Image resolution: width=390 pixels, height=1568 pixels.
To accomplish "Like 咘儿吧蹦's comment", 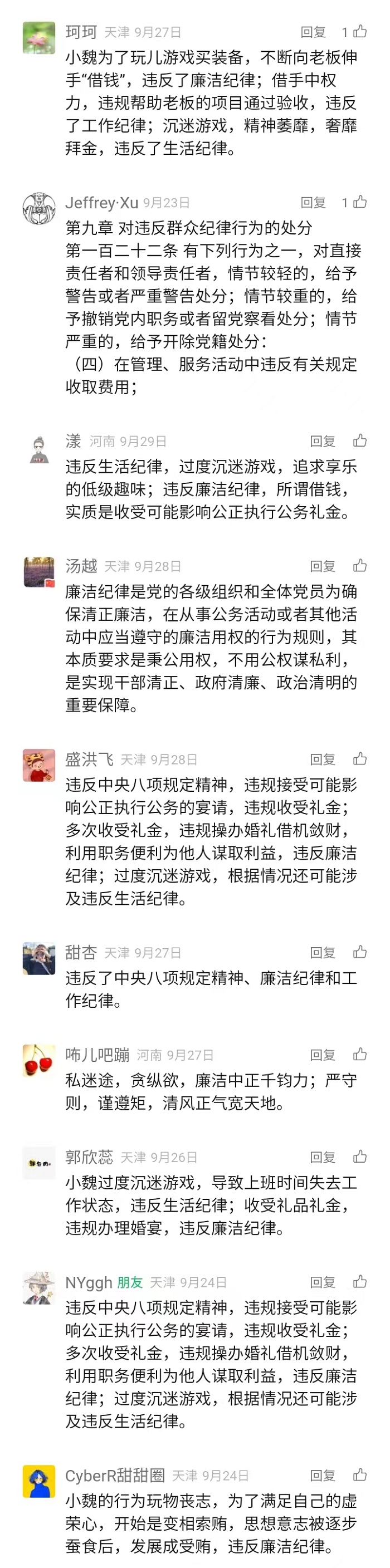I will click(x=359, y=1054).
